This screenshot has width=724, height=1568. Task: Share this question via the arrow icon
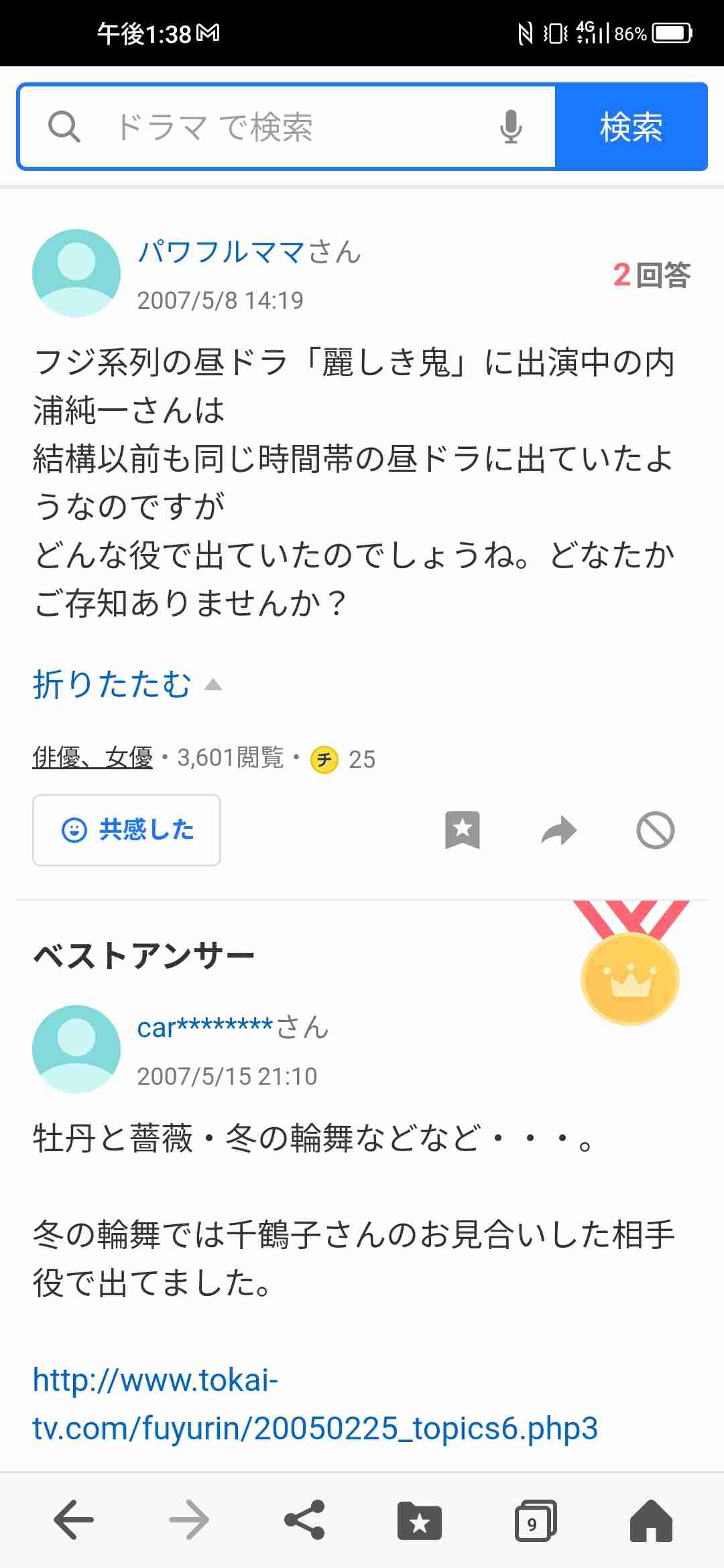tap(558, 831)
